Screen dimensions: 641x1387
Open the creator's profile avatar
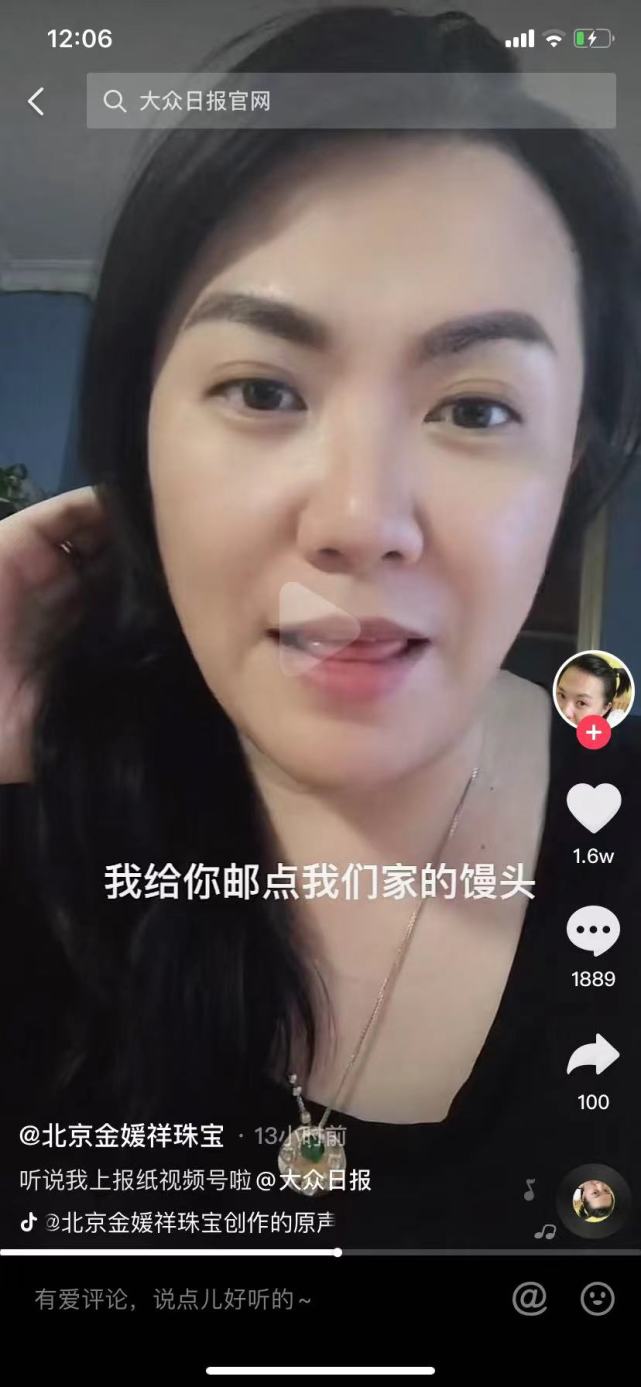point(593,687)
